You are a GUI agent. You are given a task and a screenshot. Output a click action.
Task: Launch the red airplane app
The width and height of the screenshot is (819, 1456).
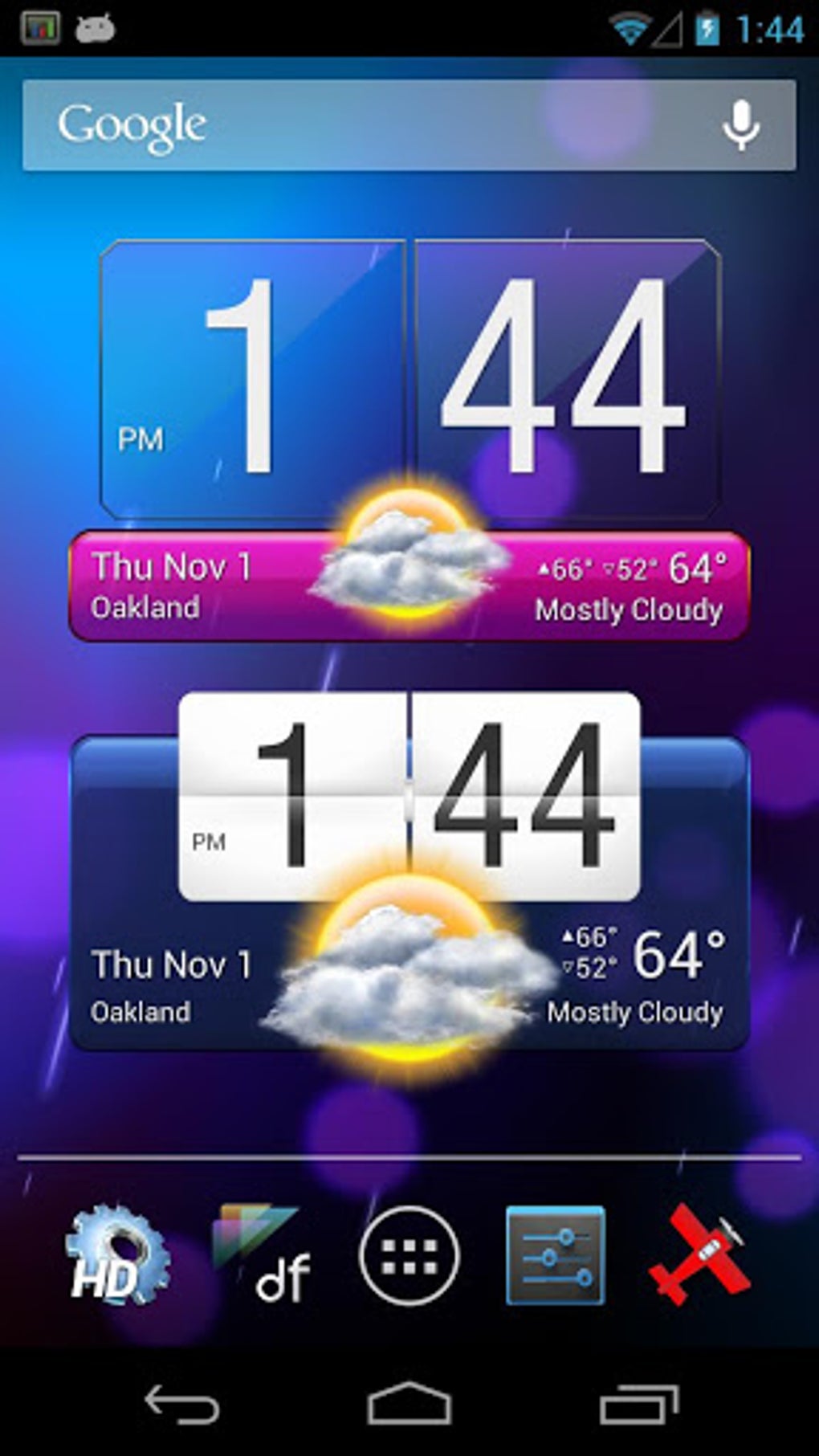[700, 1254]
